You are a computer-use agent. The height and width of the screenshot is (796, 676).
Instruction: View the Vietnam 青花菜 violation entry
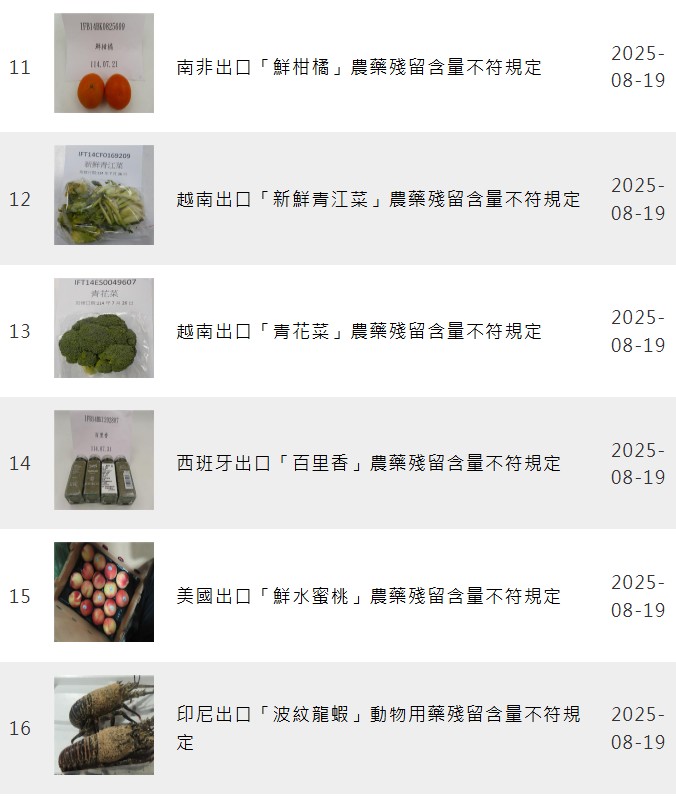click(359, 331)
